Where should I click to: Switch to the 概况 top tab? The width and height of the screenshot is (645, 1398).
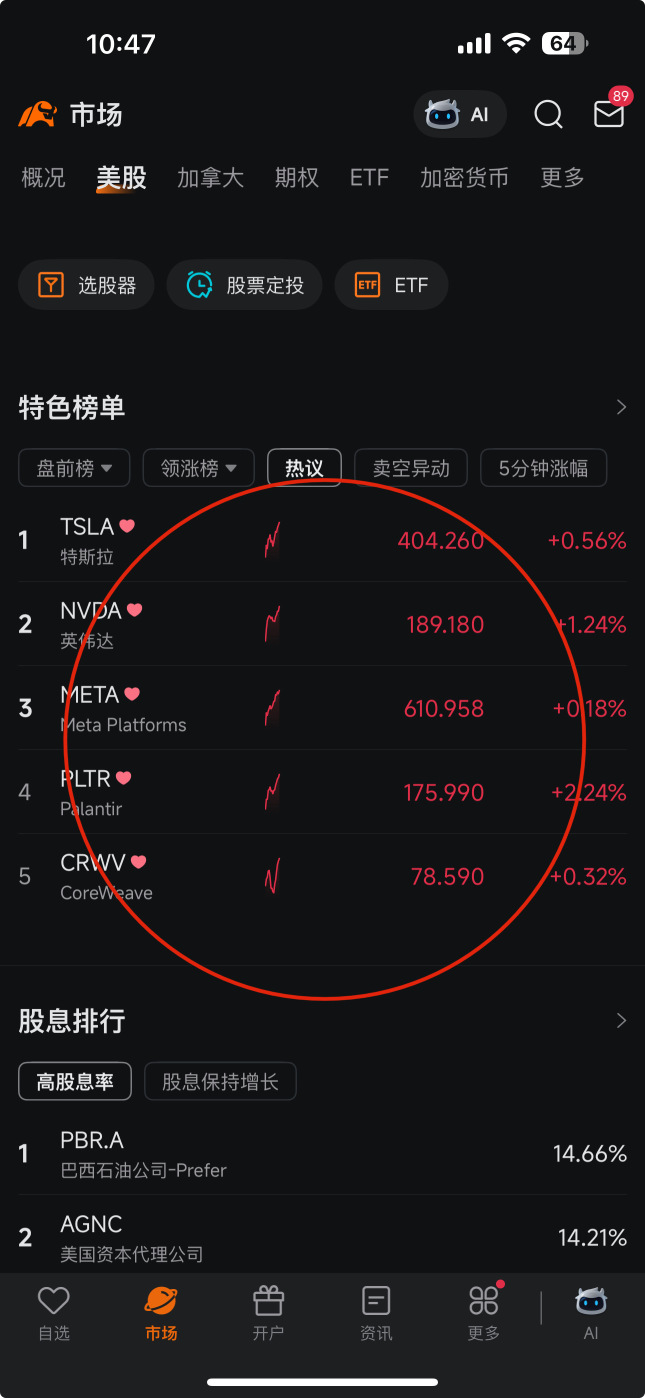(44, 178)
